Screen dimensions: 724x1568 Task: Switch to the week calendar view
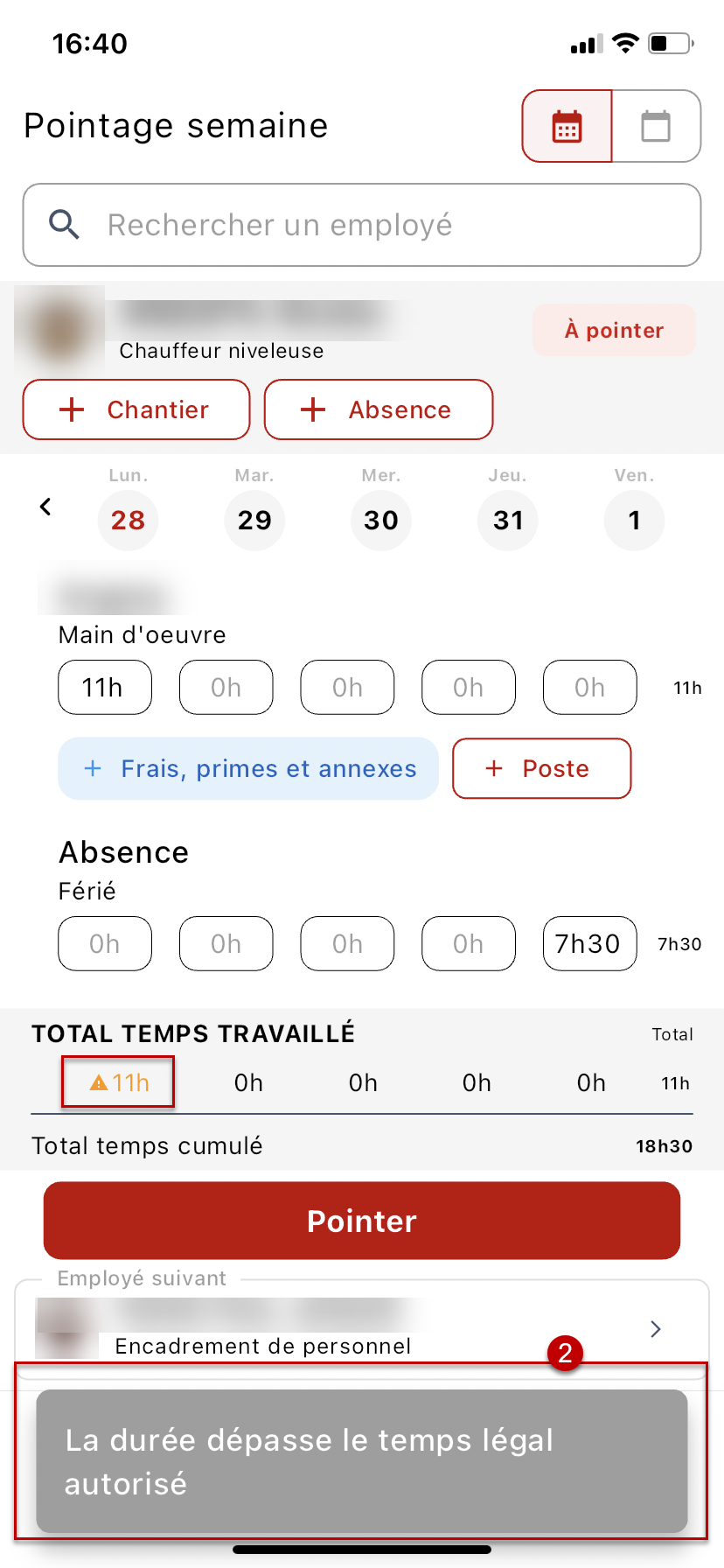(567, 127)
